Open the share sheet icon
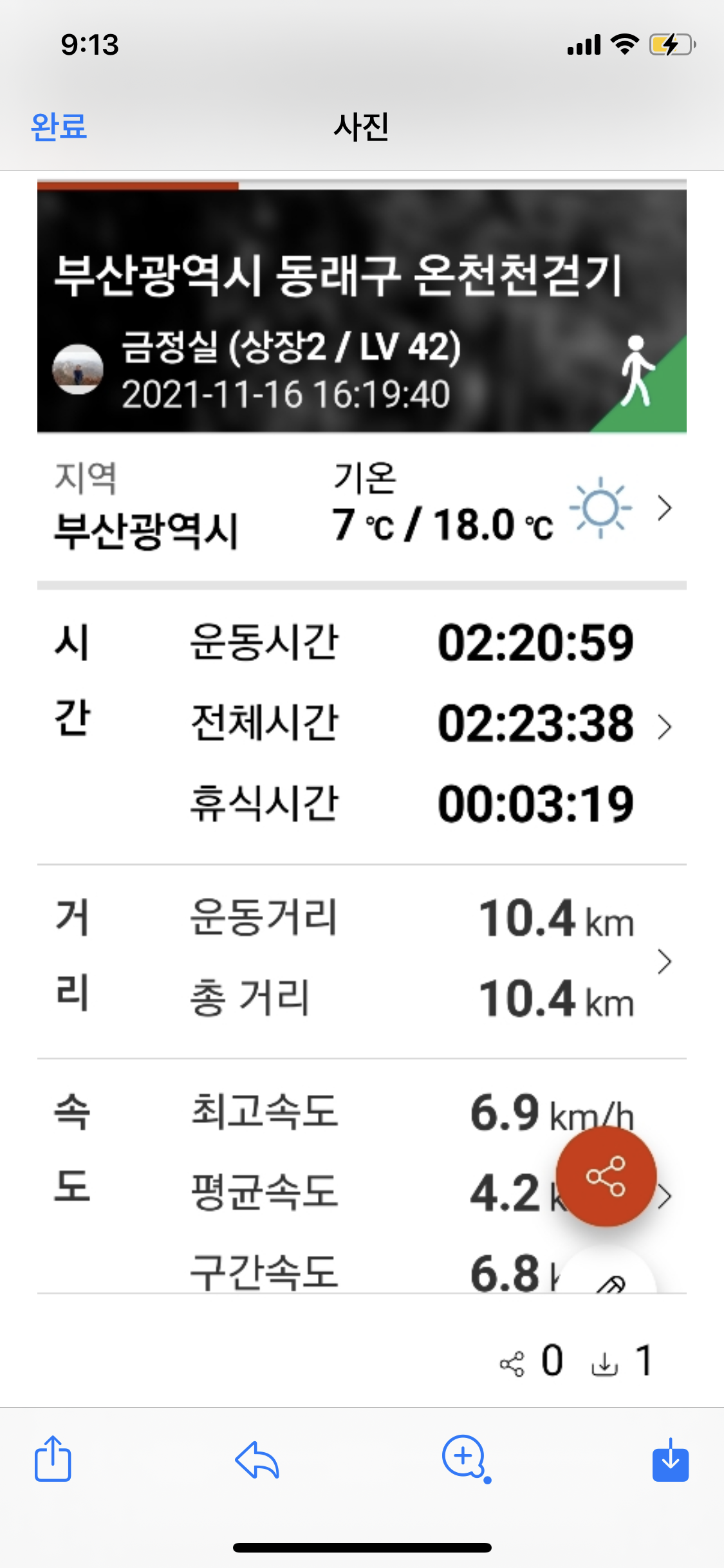The width and height of the screenshot is (724, 1568). pos(53,1459)
